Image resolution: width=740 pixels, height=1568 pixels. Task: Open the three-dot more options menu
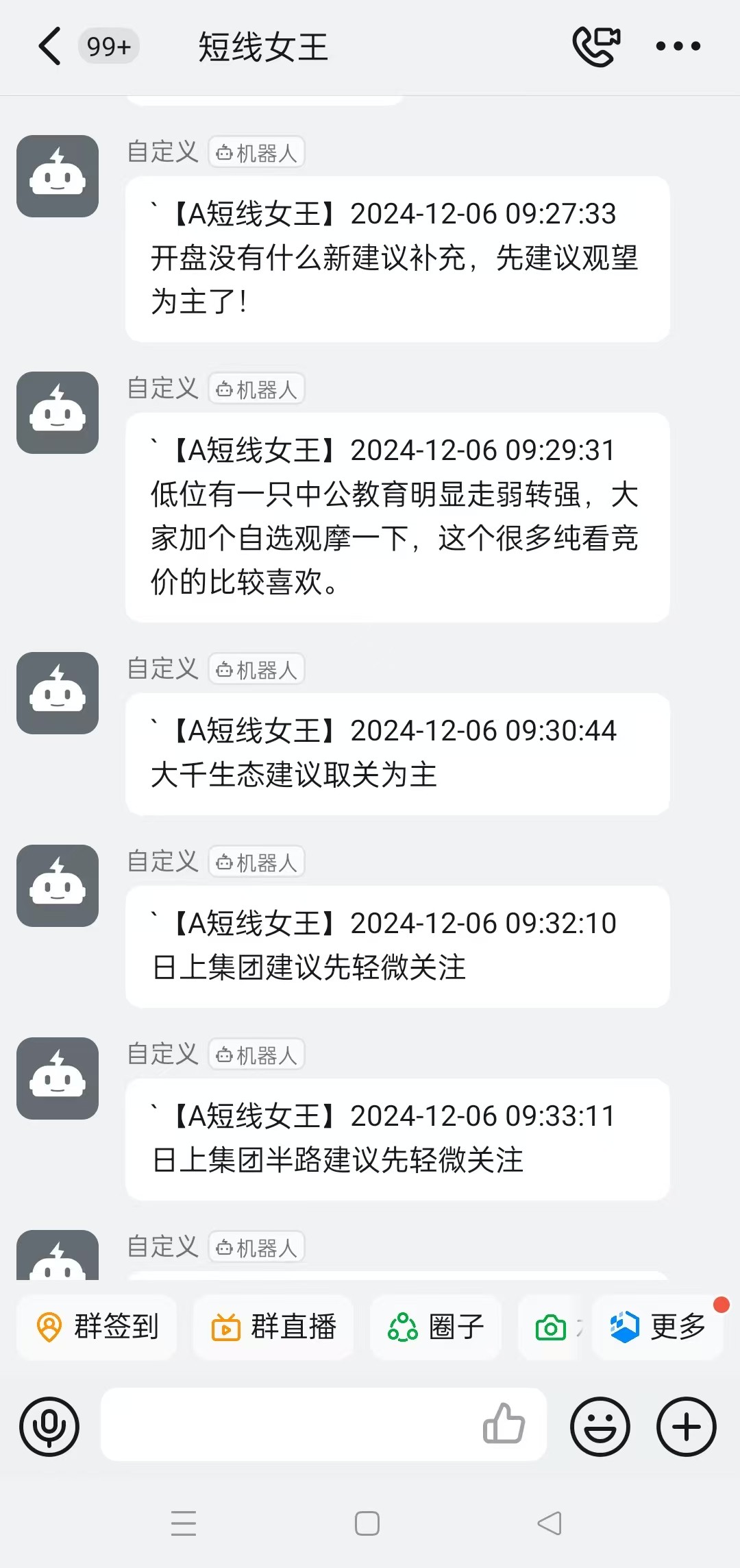(678, 47)
